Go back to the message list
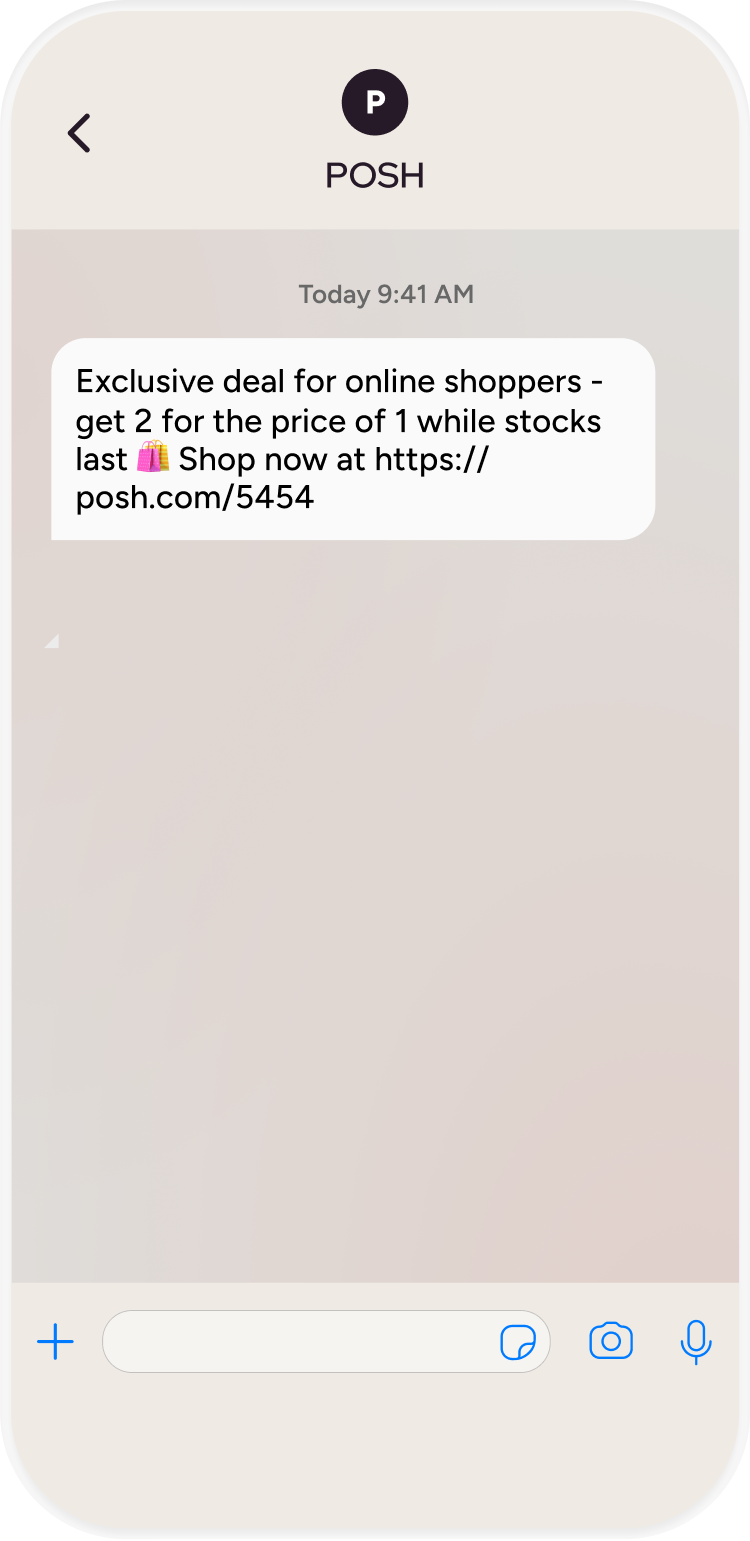The image size is (750, 1541). (x=79, y=133)
